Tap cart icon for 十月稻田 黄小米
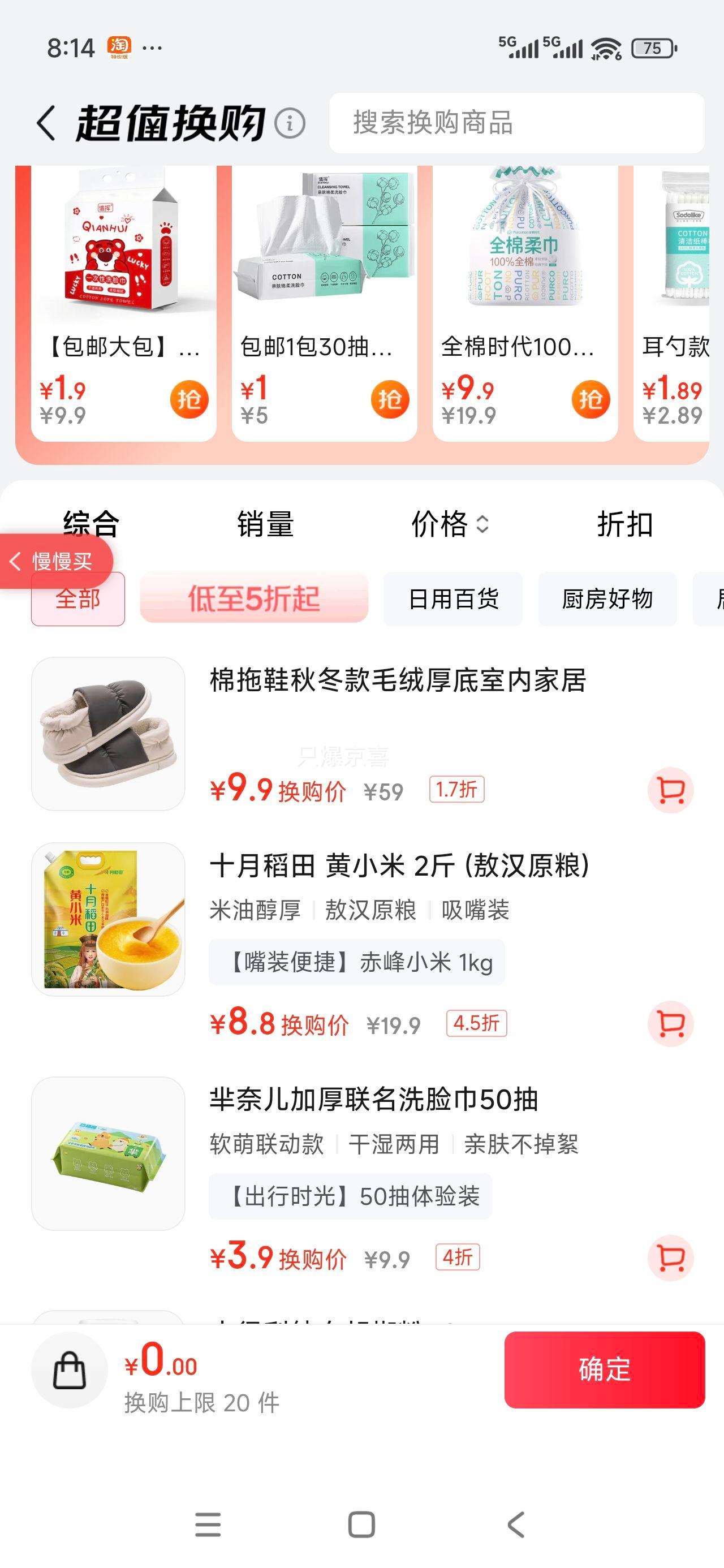 point(670,1024)
